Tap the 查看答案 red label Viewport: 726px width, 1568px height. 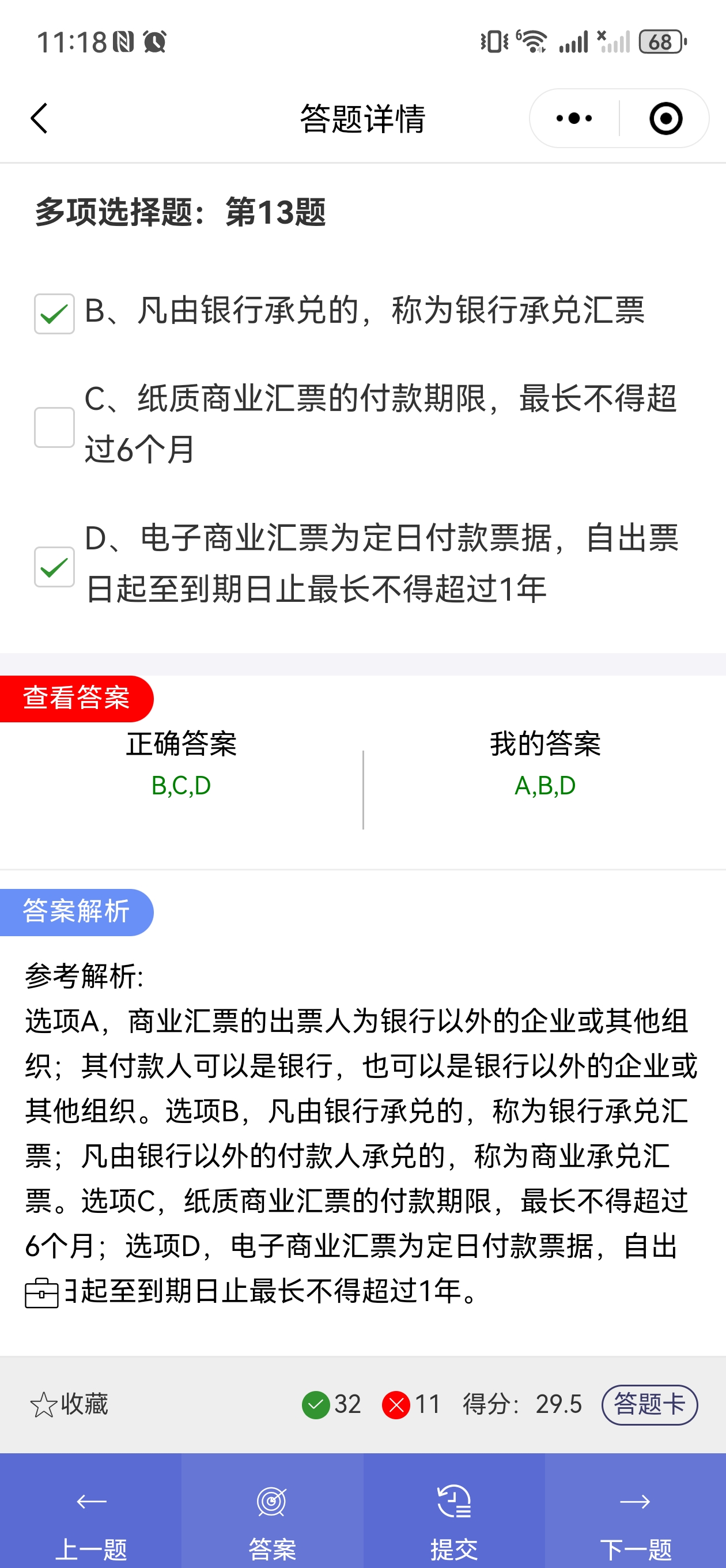point(77,698)
